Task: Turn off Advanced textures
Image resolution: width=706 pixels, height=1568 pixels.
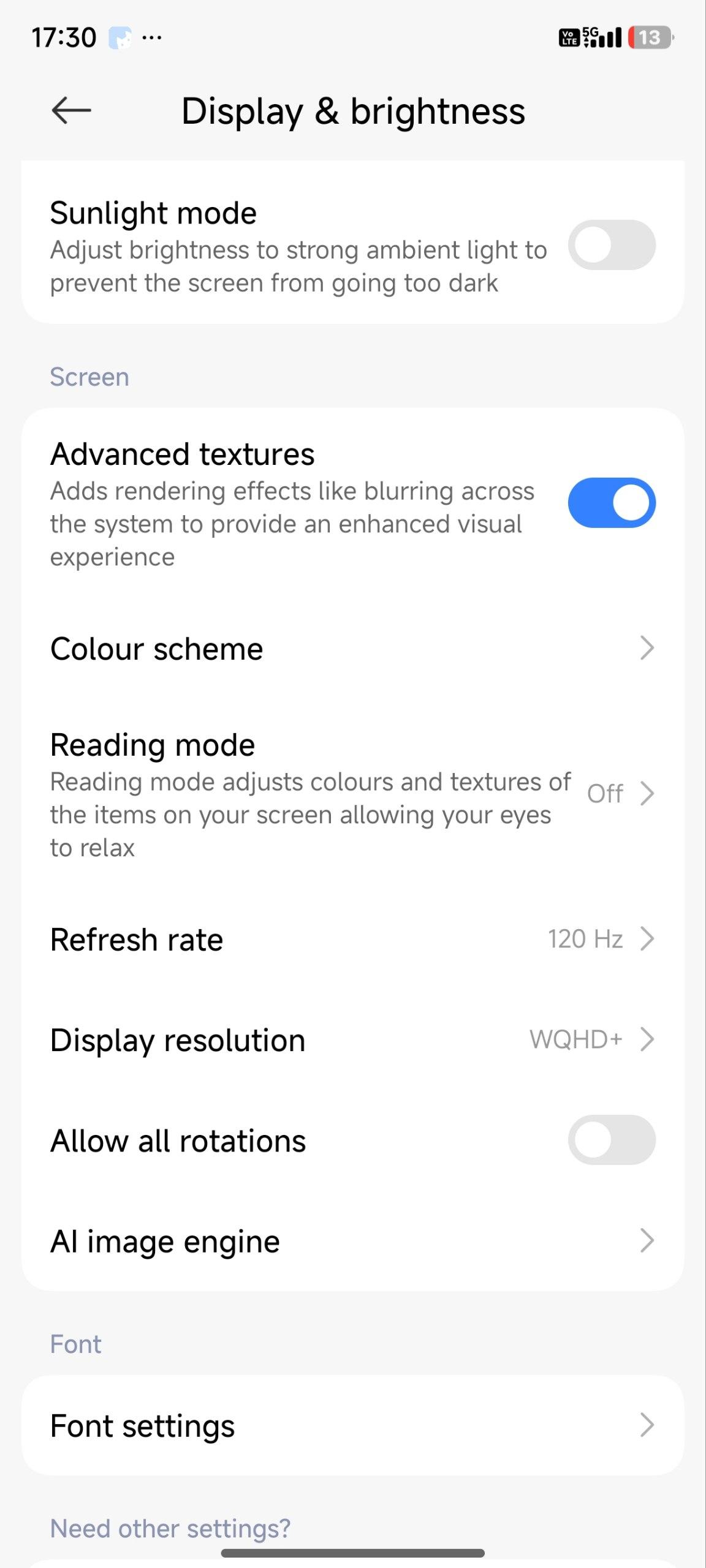Action: pyautogui.click(x=611, y=503)
